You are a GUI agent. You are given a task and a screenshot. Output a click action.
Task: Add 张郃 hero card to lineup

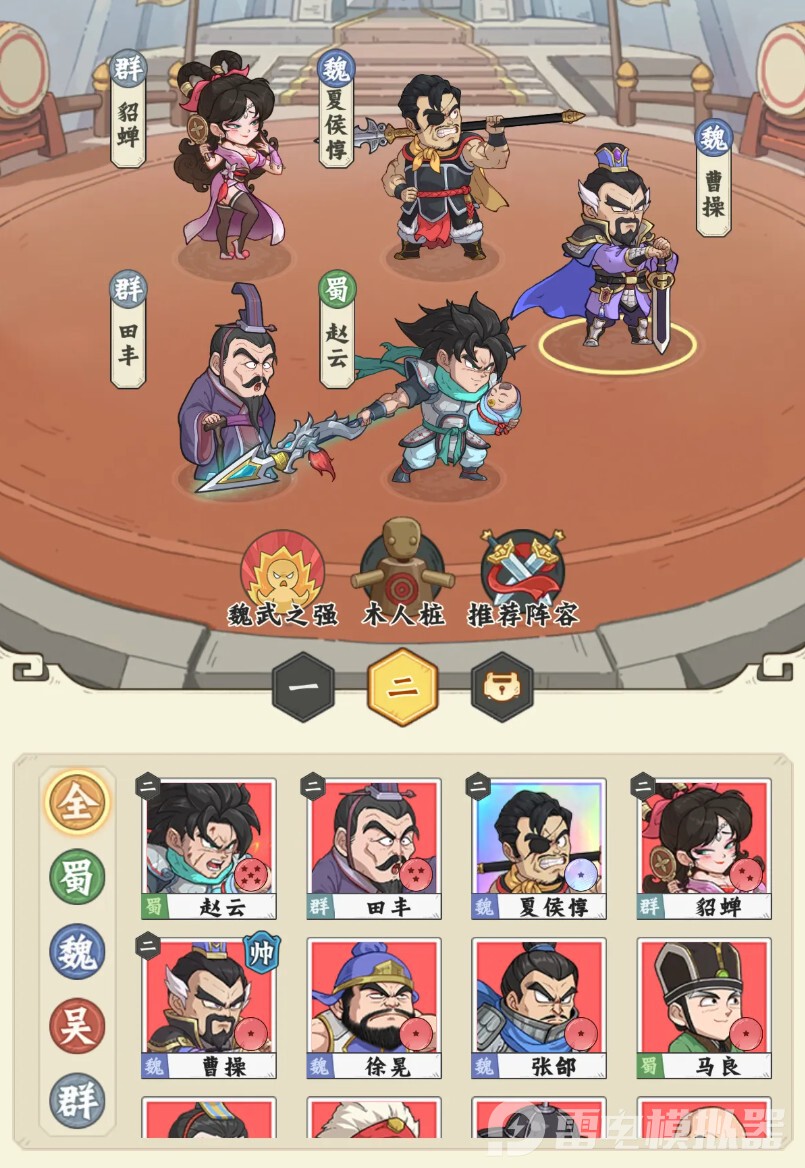[540, 1007]
